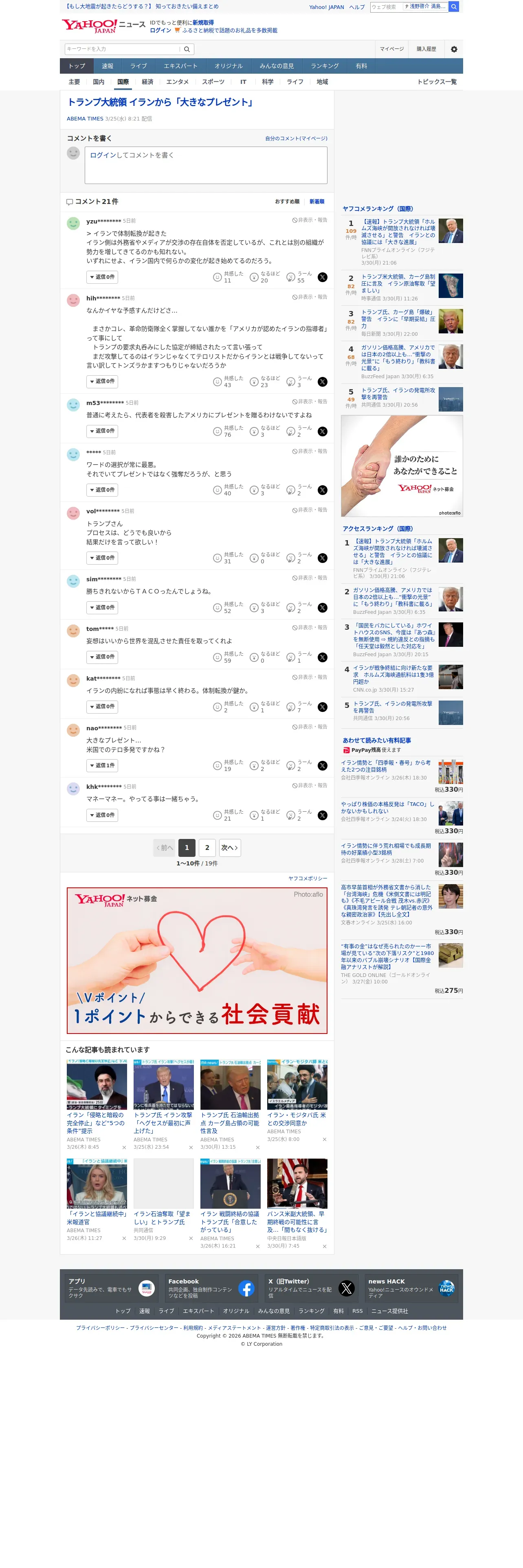Open the Yahoo ネット募金 heart banner
523x1568 pixels.
point(197,961)
